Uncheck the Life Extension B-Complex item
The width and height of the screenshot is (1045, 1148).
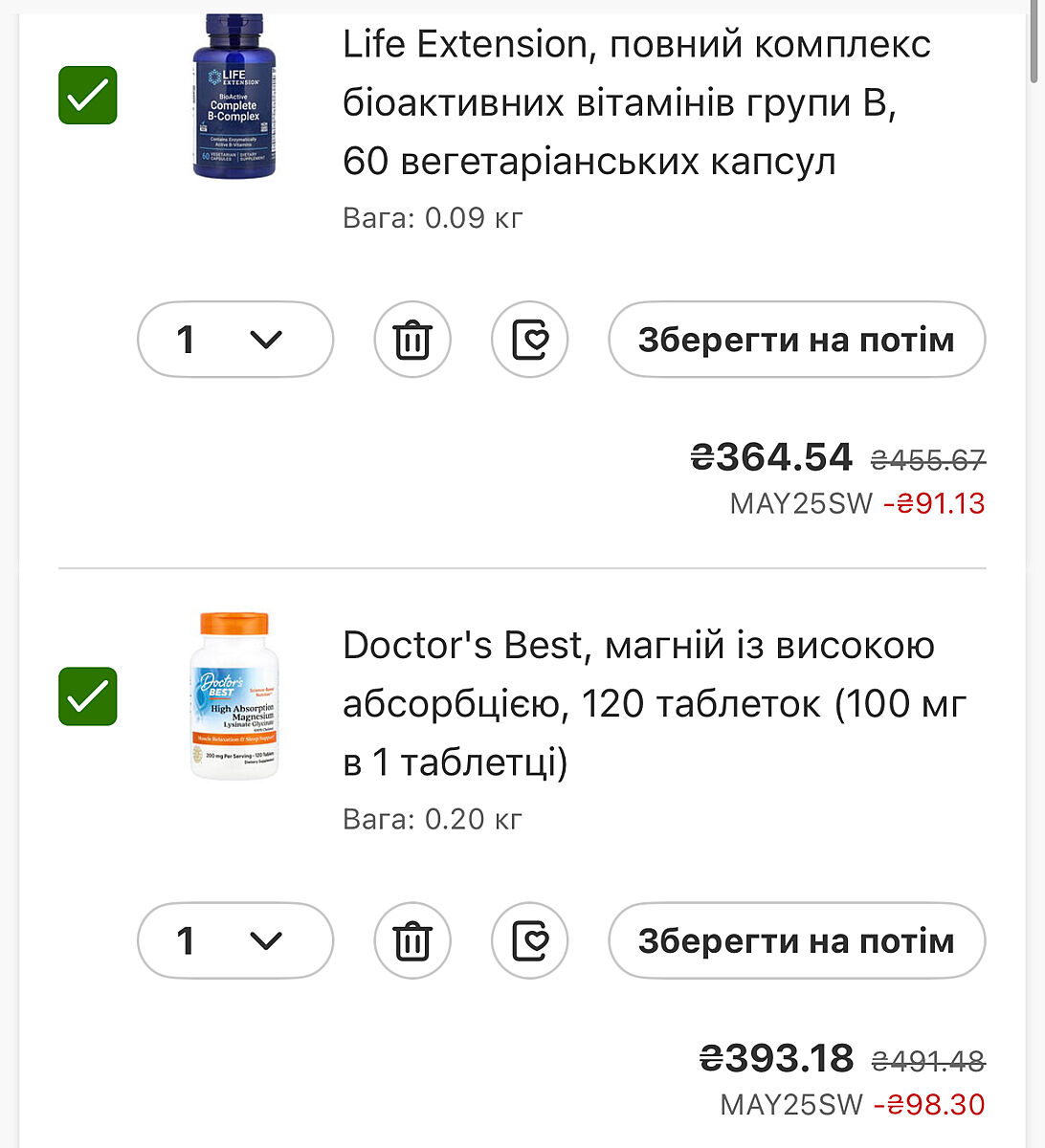88,96
